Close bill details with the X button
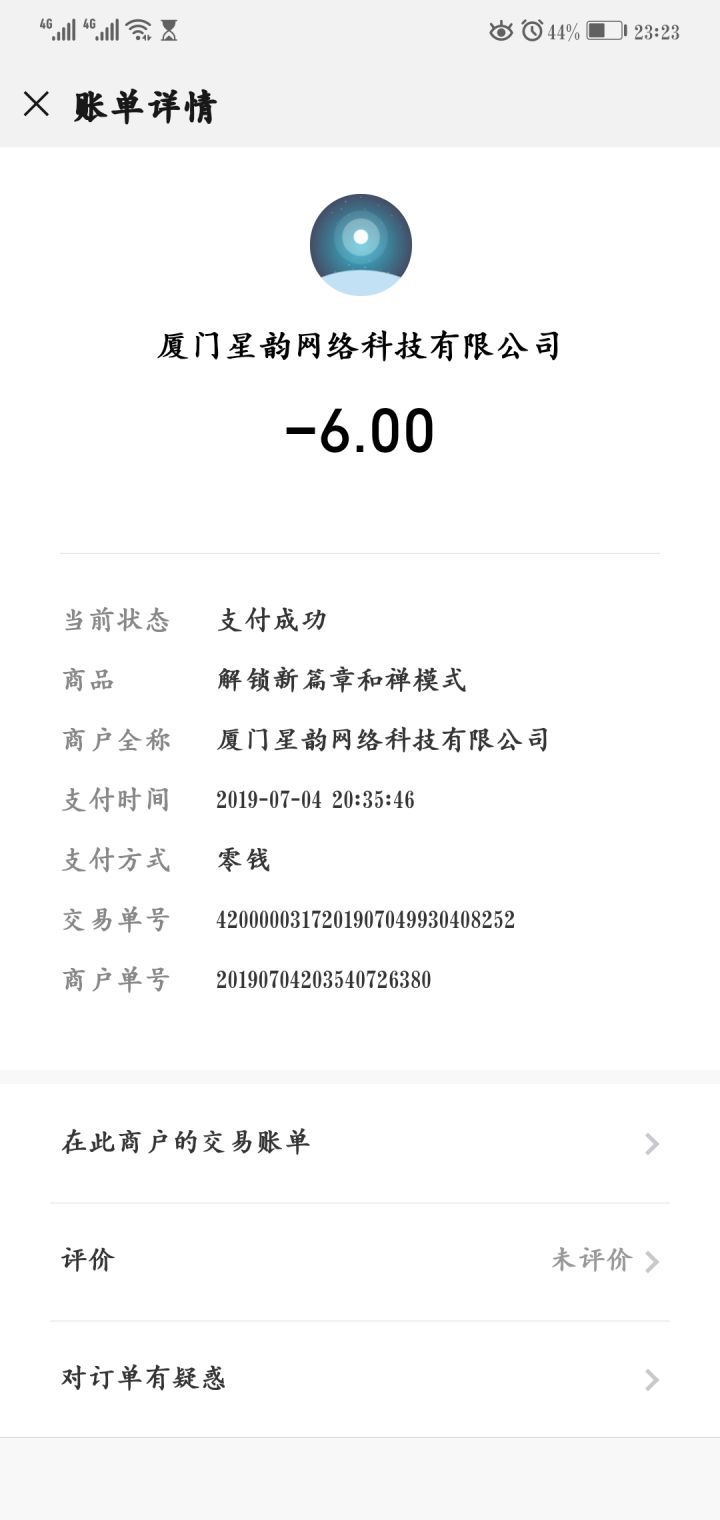This screenshot has width=720, height=1520. [x=38, y=103]
